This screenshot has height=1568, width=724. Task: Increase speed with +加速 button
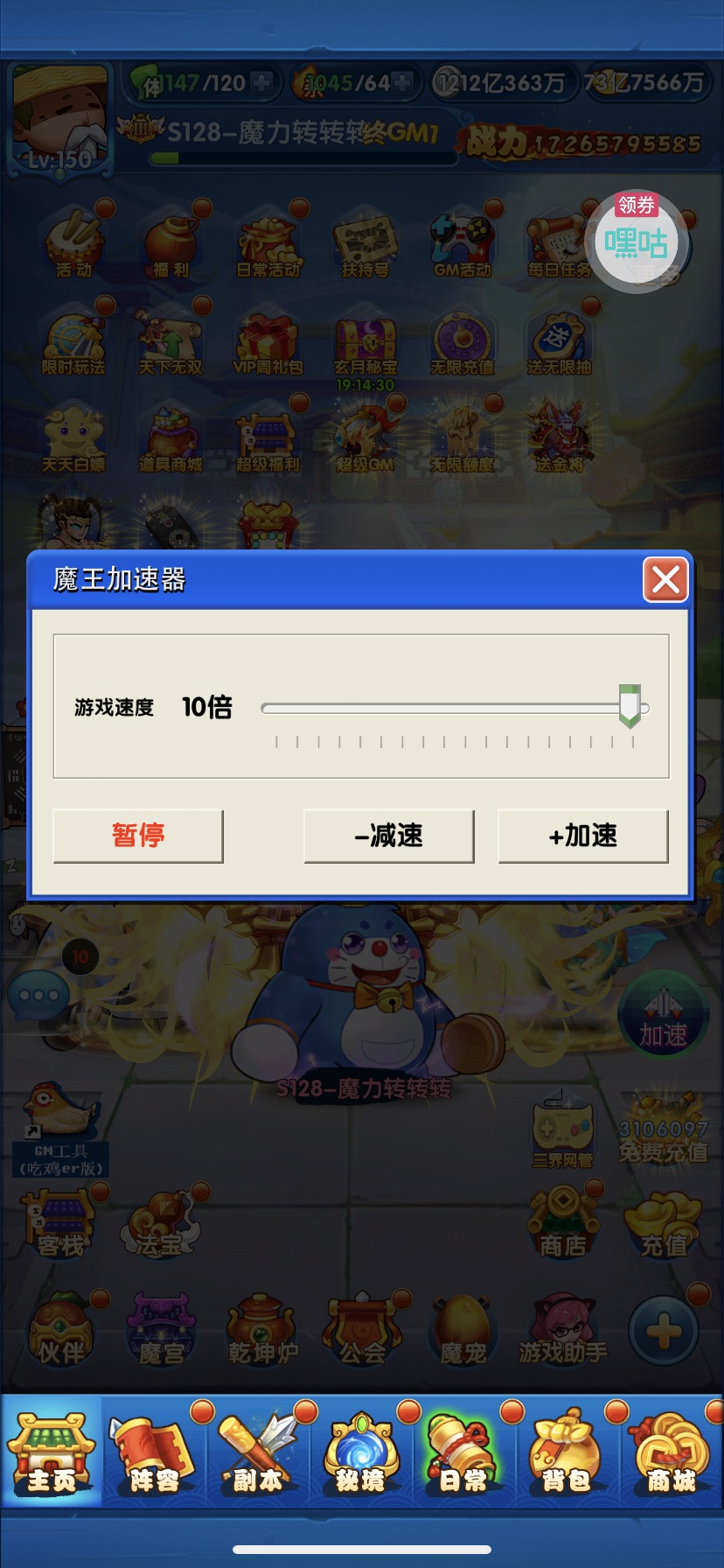(583, 836)
